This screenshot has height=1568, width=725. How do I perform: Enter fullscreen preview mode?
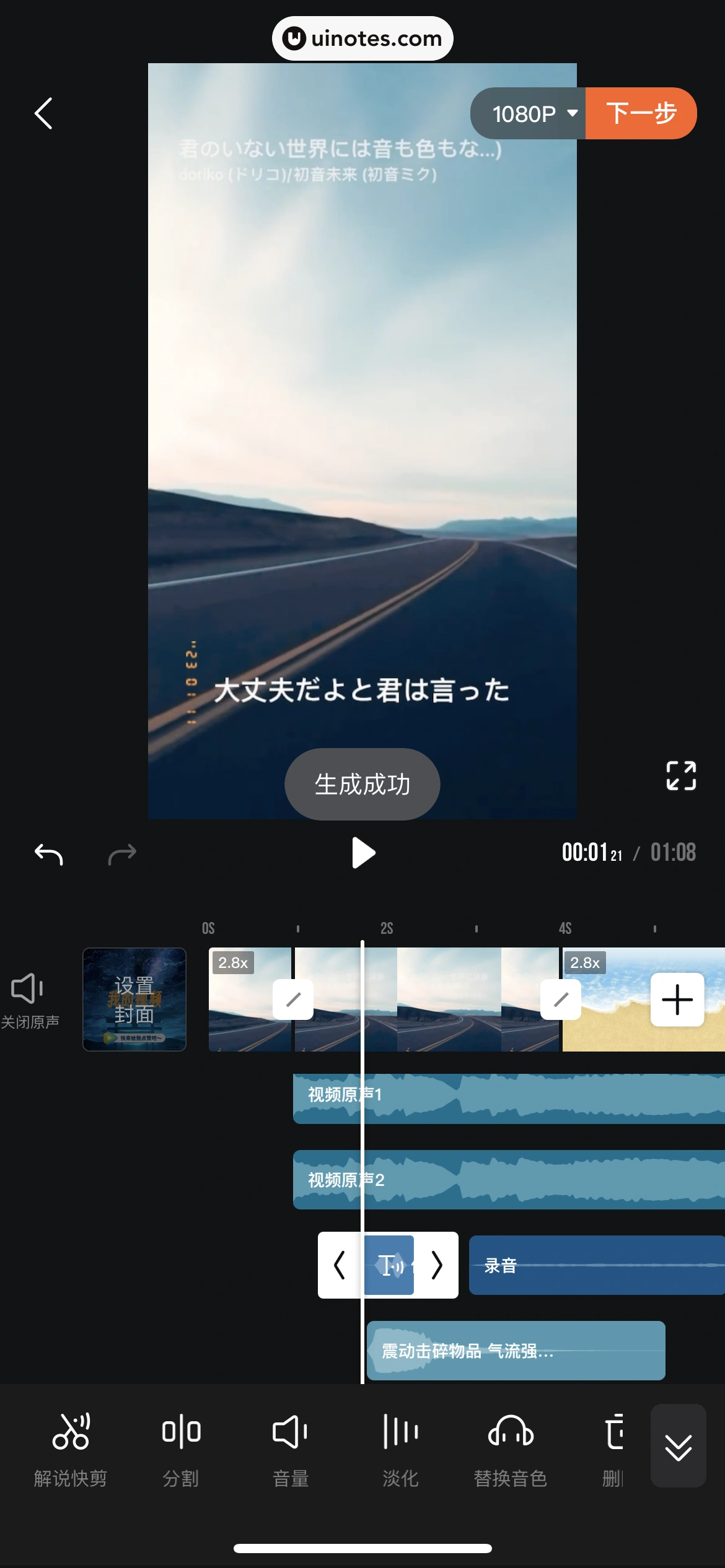[x=680, y=775]
